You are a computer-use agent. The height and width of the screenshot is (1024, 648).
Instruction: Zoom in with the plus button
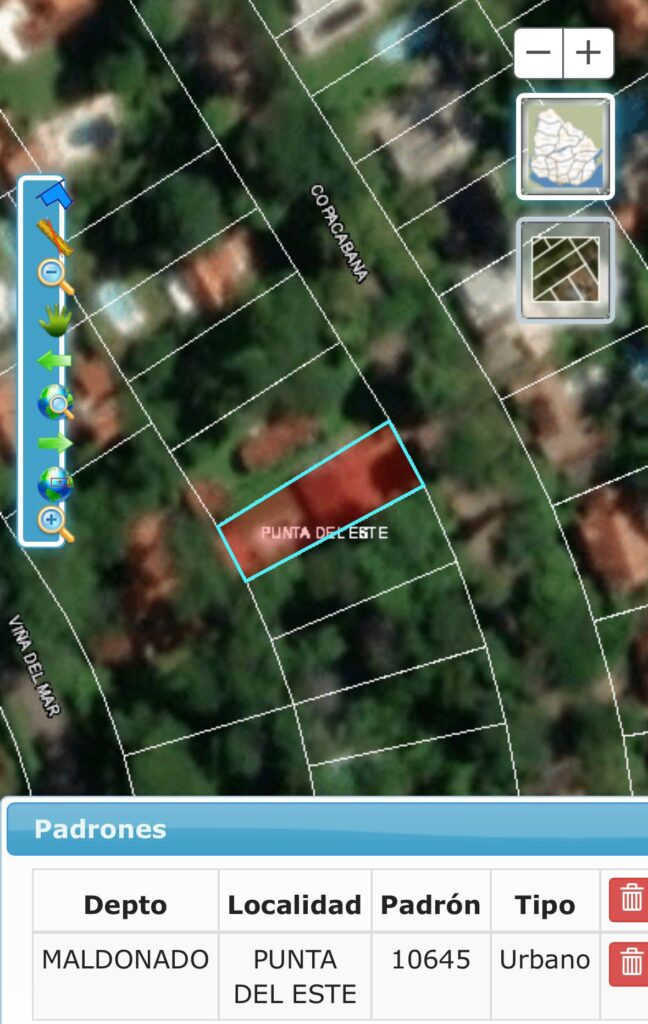[589, 53]
